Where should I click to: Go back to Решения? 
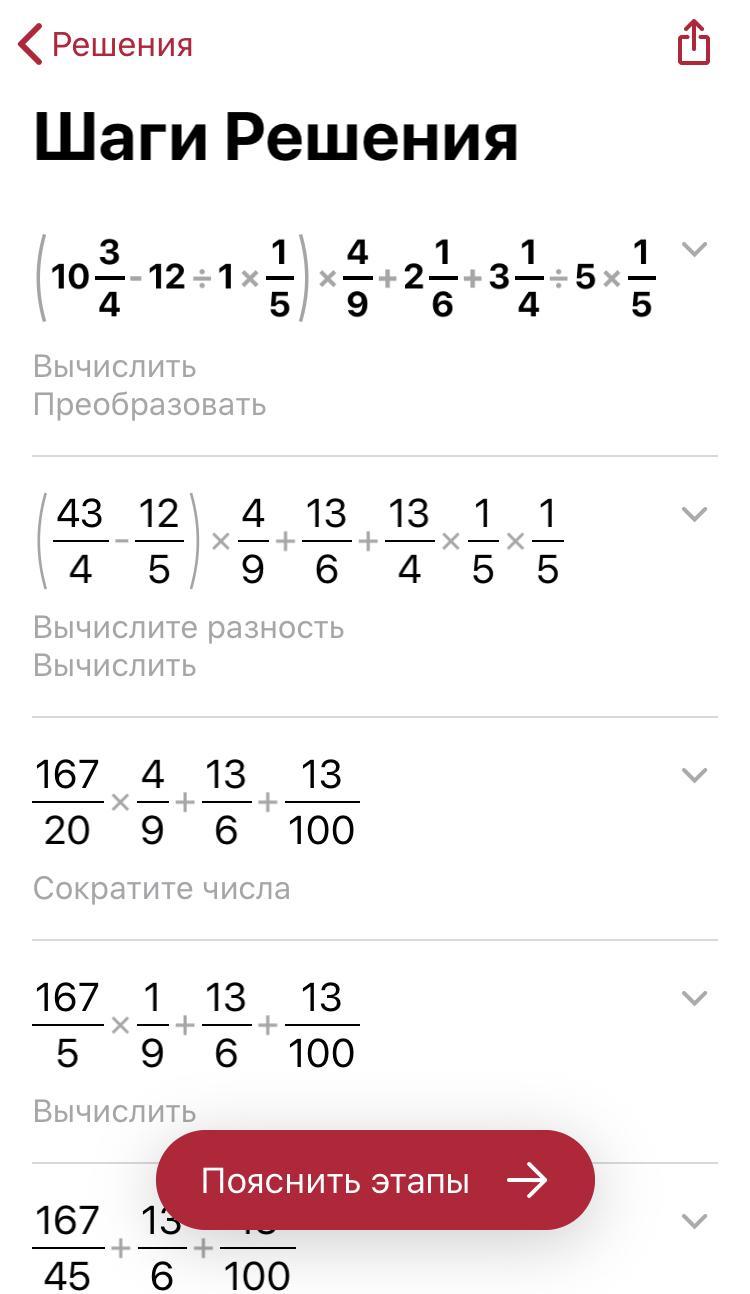[x=105, y=45]
